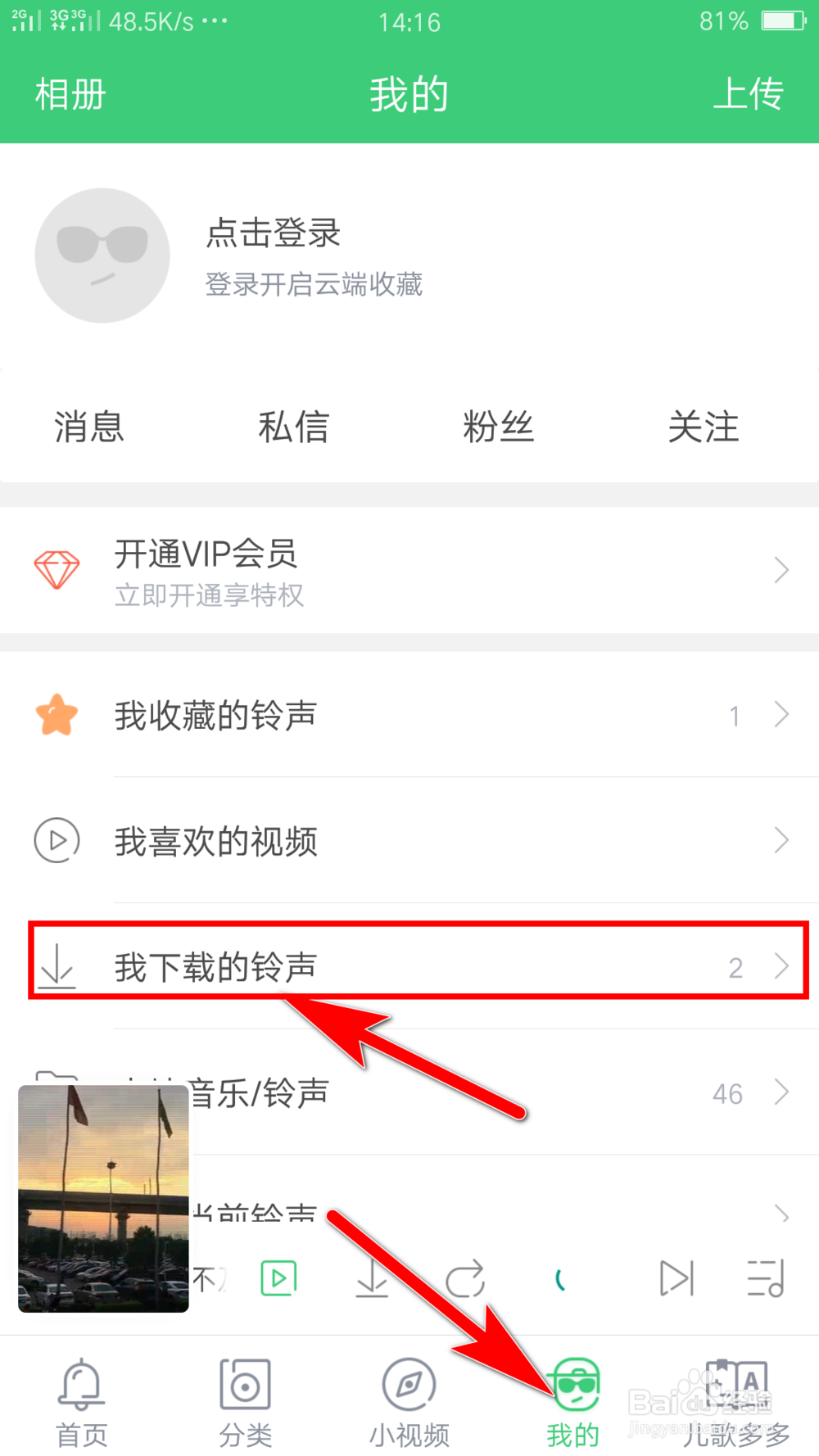Open the green video play icon in player bar
The height and width of the screenshot is (1456, 819).
click(x=278, y=1277)
